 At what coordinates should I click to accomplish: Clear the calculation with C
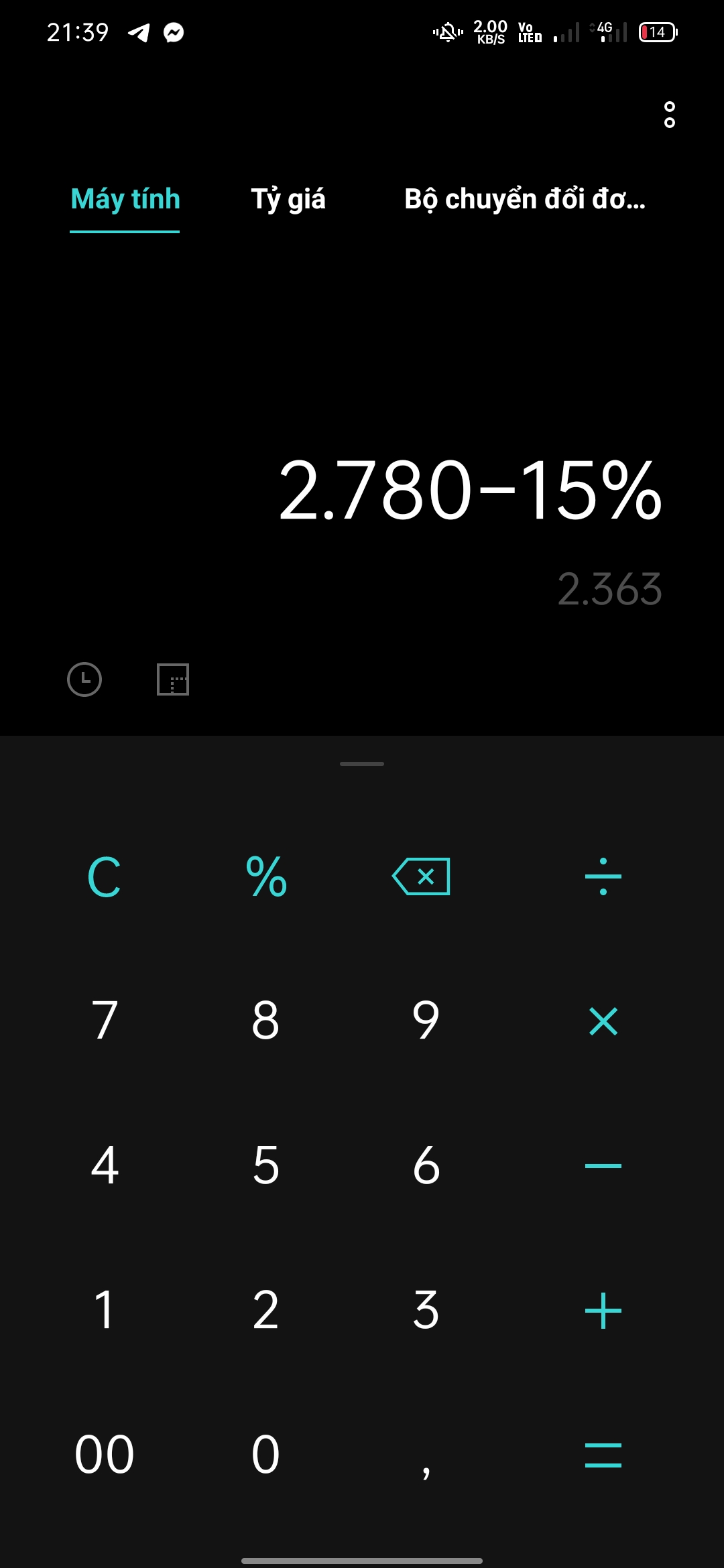coord(105,876)
